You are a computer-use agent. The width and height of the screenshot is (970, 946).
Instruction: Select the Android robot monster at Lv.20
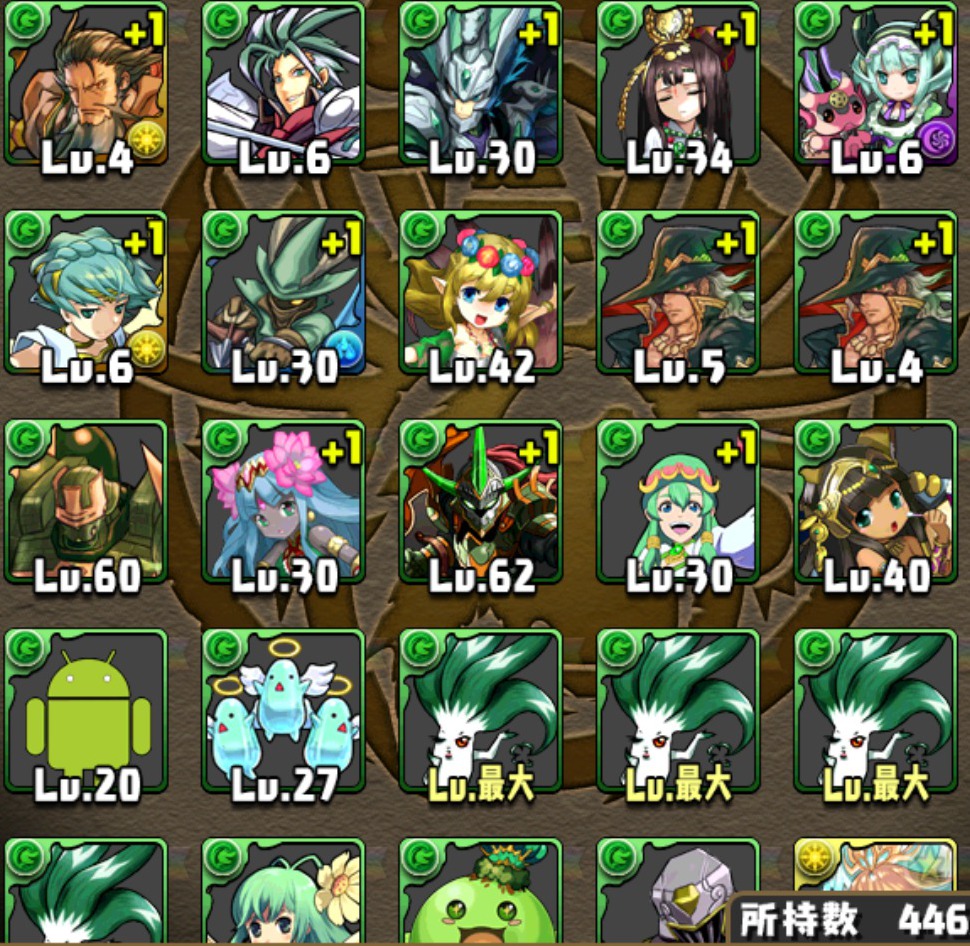coord(86,712)
